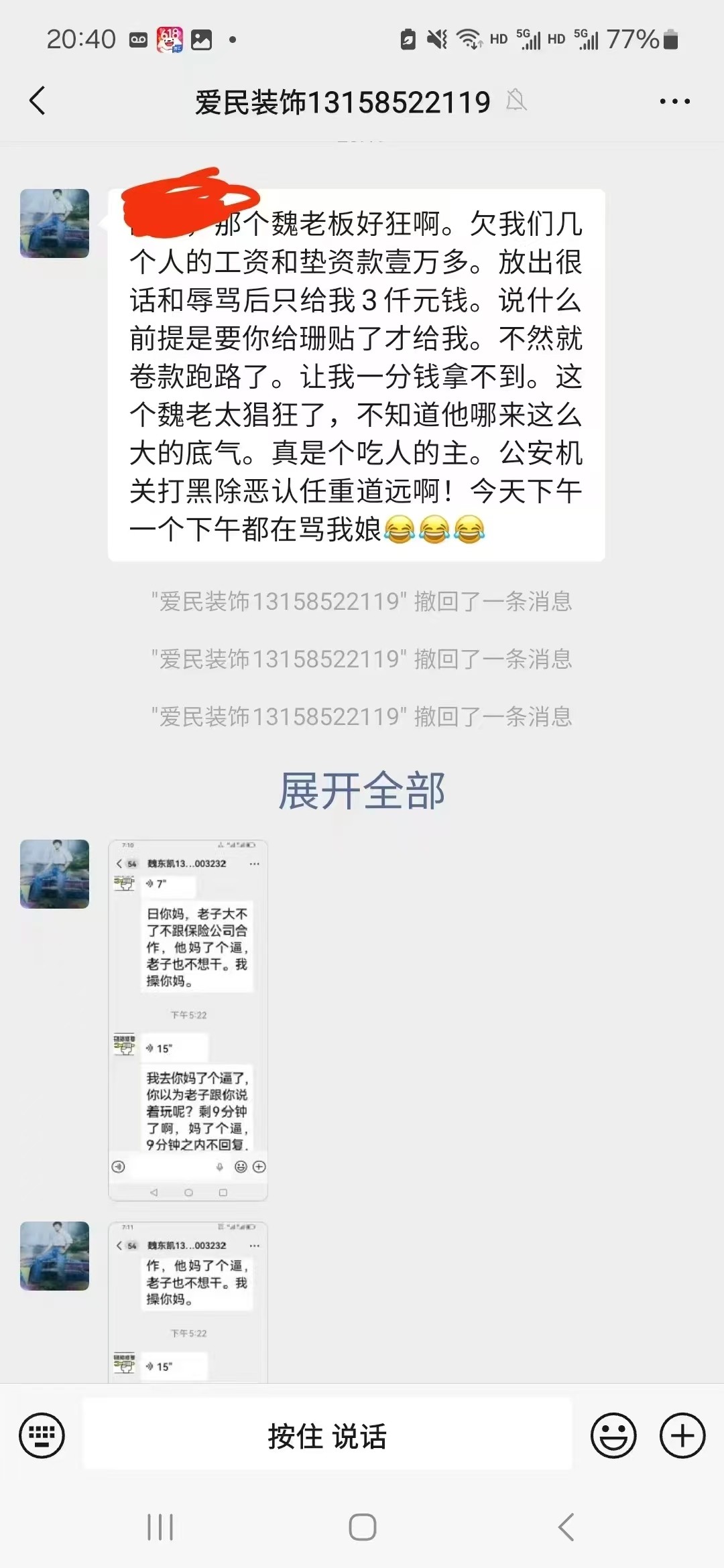
Task: Tap the system home button
Action: (x=362, y=1527)
